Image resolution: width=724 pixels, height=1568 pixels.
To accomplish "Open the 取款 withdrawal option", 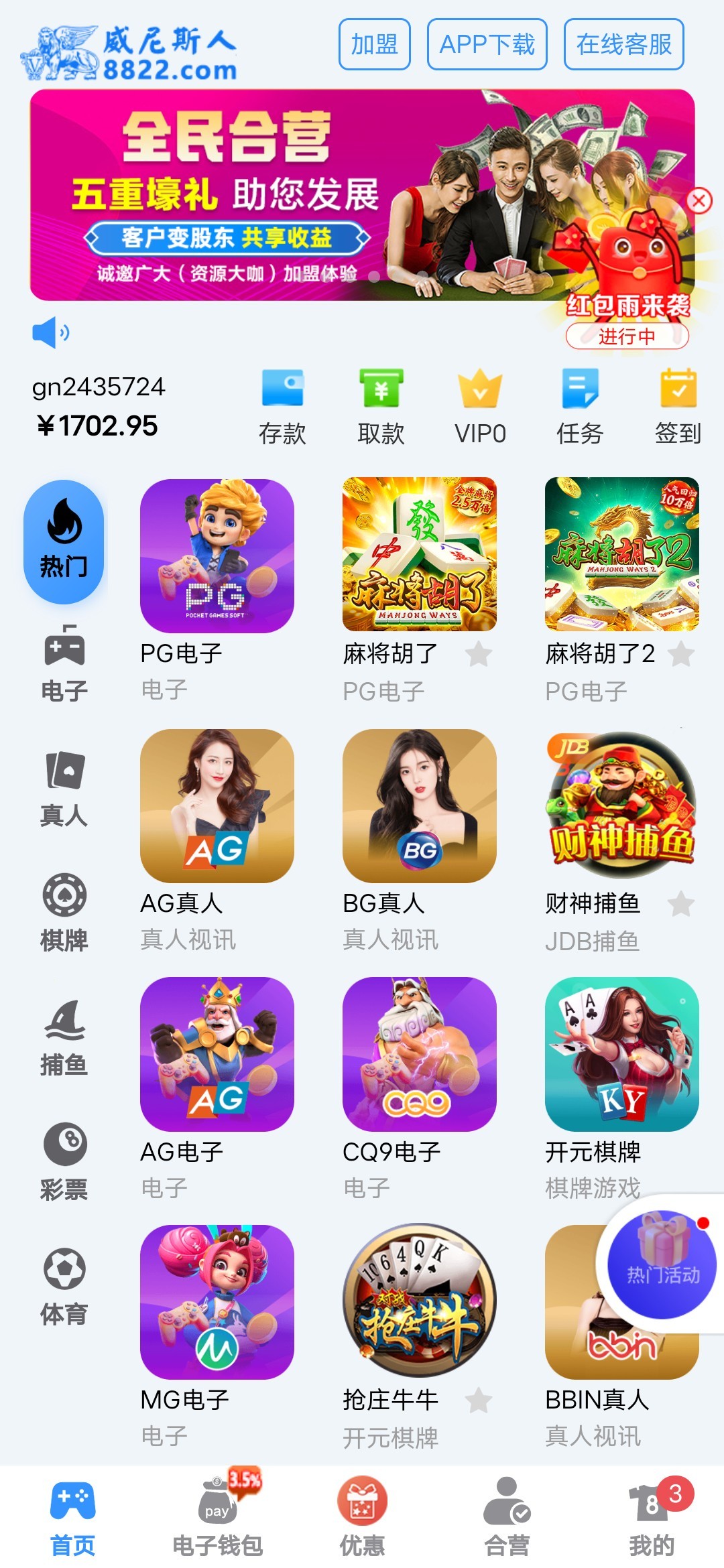I will coord(381,406).
